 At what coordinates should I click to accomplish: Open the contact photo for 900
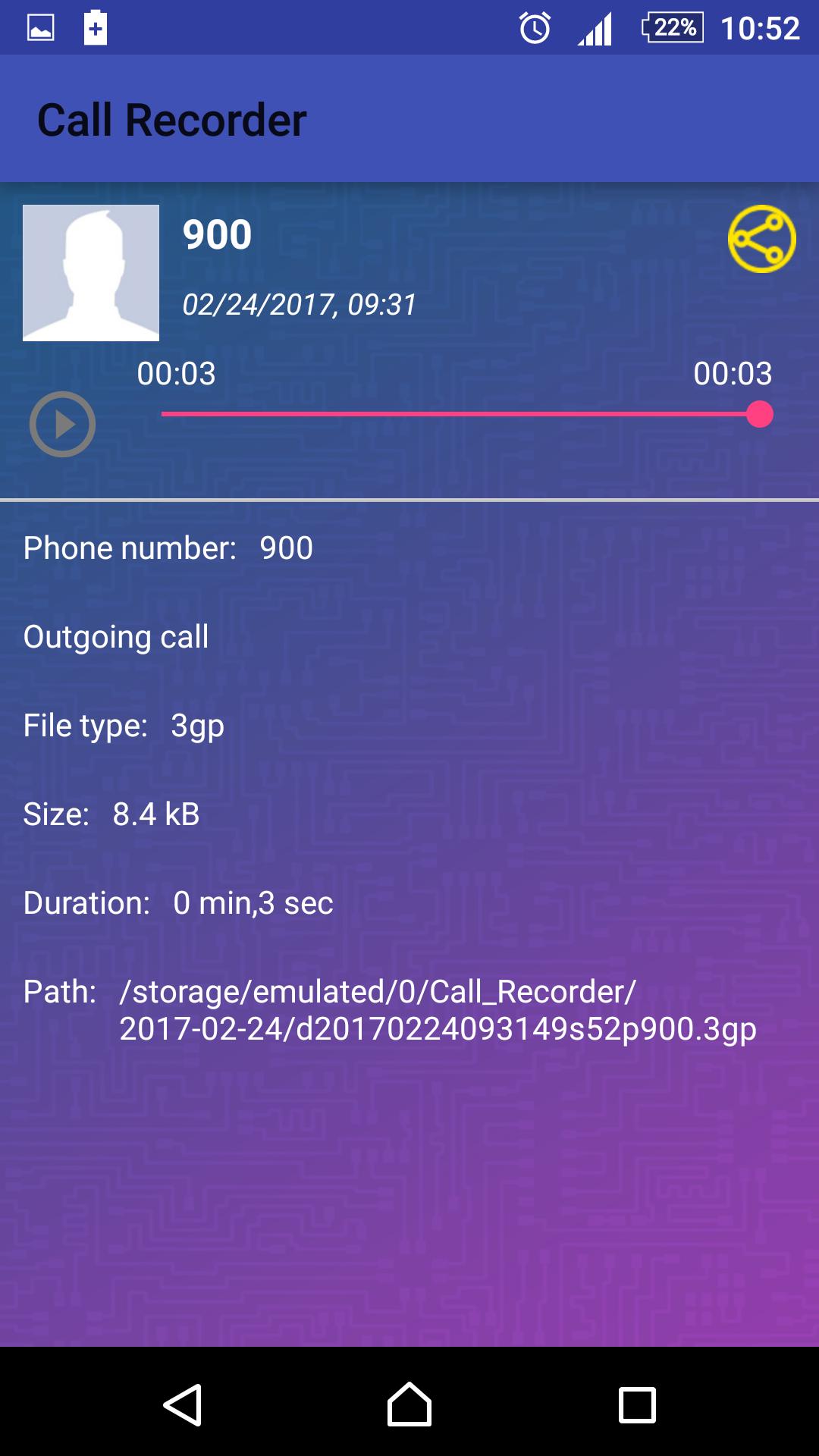pos(91,273)
